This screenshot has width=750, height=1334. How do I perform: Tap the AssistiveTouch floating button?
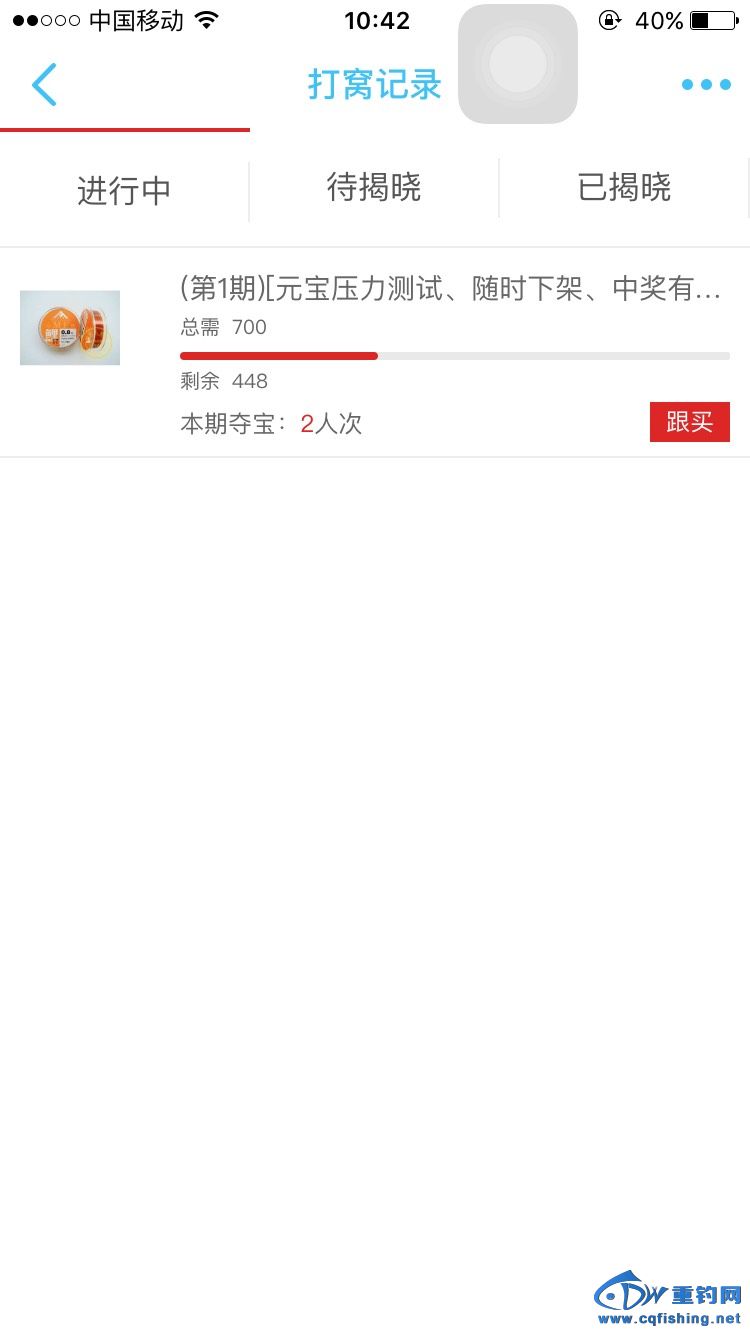click(x=518, y=64)
